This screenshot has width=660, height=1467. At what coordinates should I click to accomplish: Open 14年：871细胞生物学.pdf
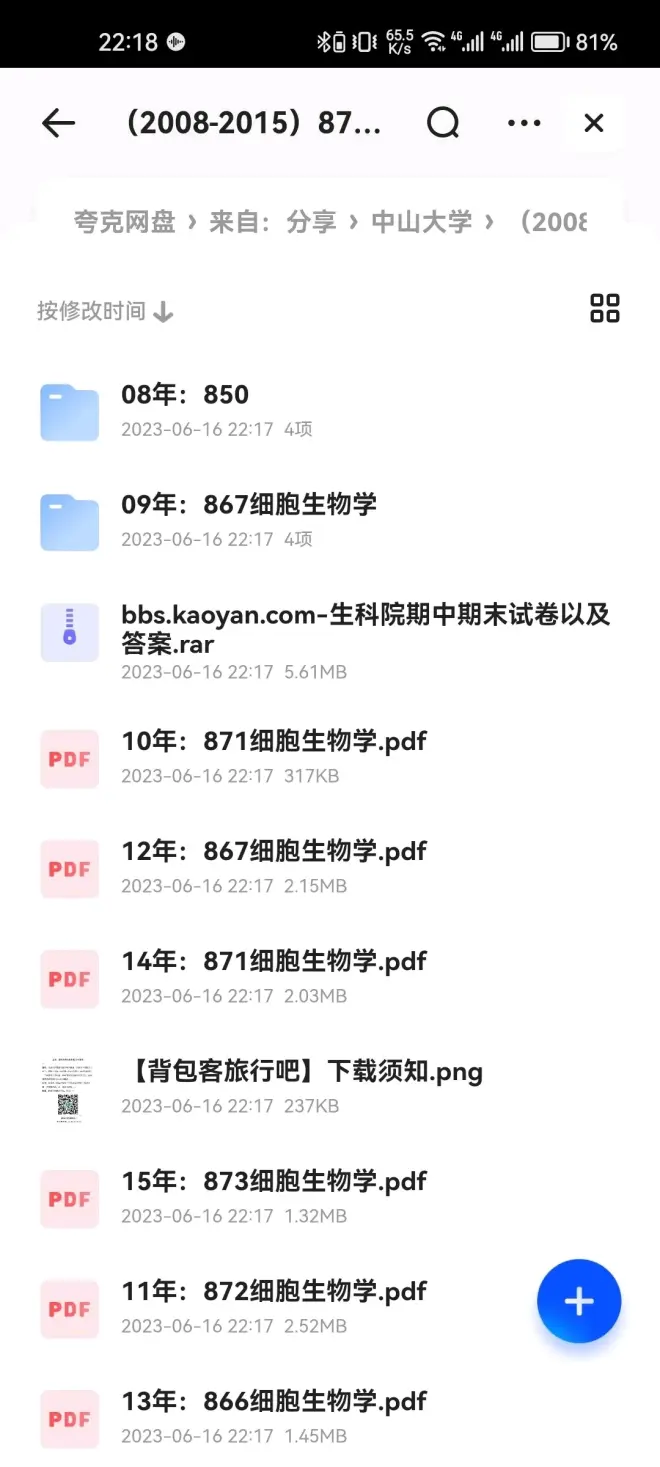(x=274, y=961)
